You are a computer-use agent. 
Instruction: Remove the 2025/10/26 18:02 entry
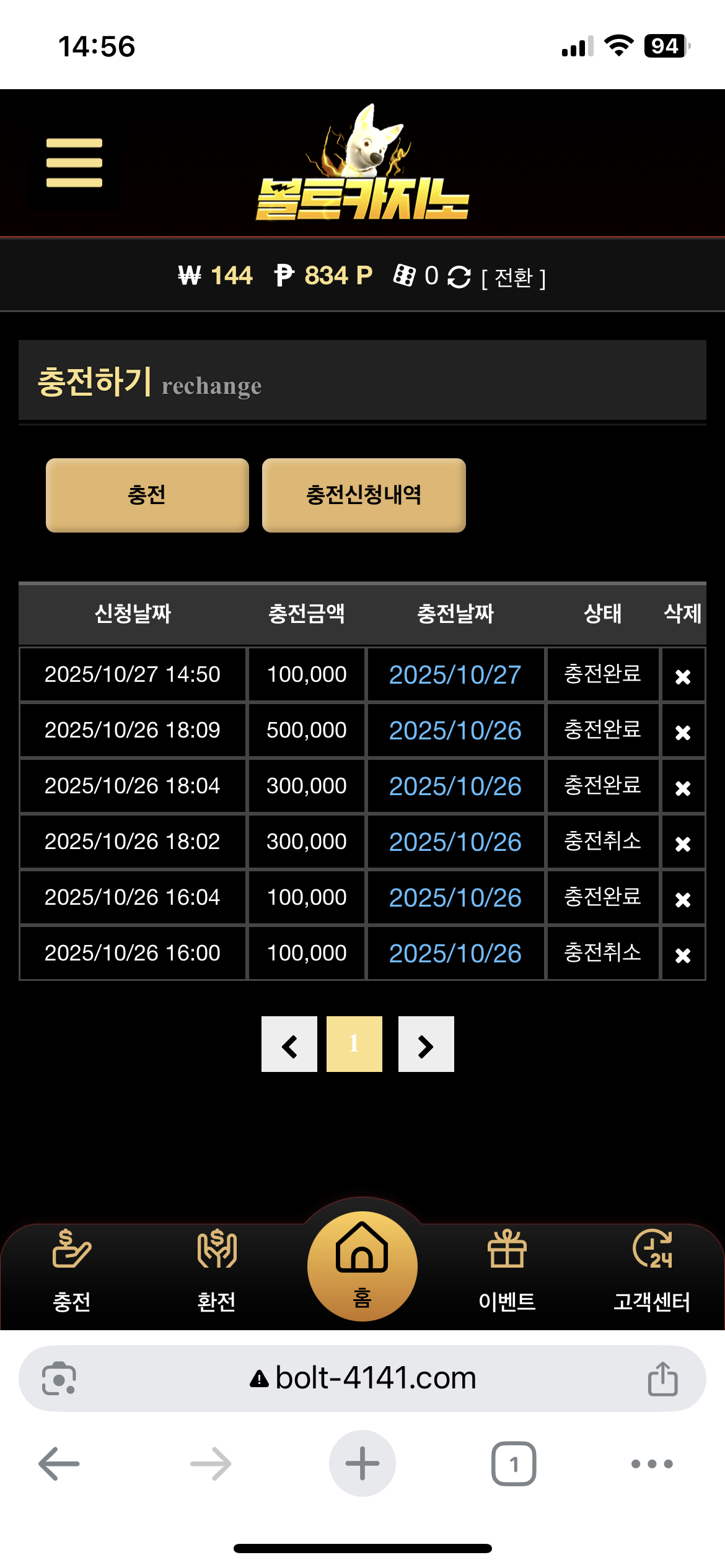coord(683,843)
